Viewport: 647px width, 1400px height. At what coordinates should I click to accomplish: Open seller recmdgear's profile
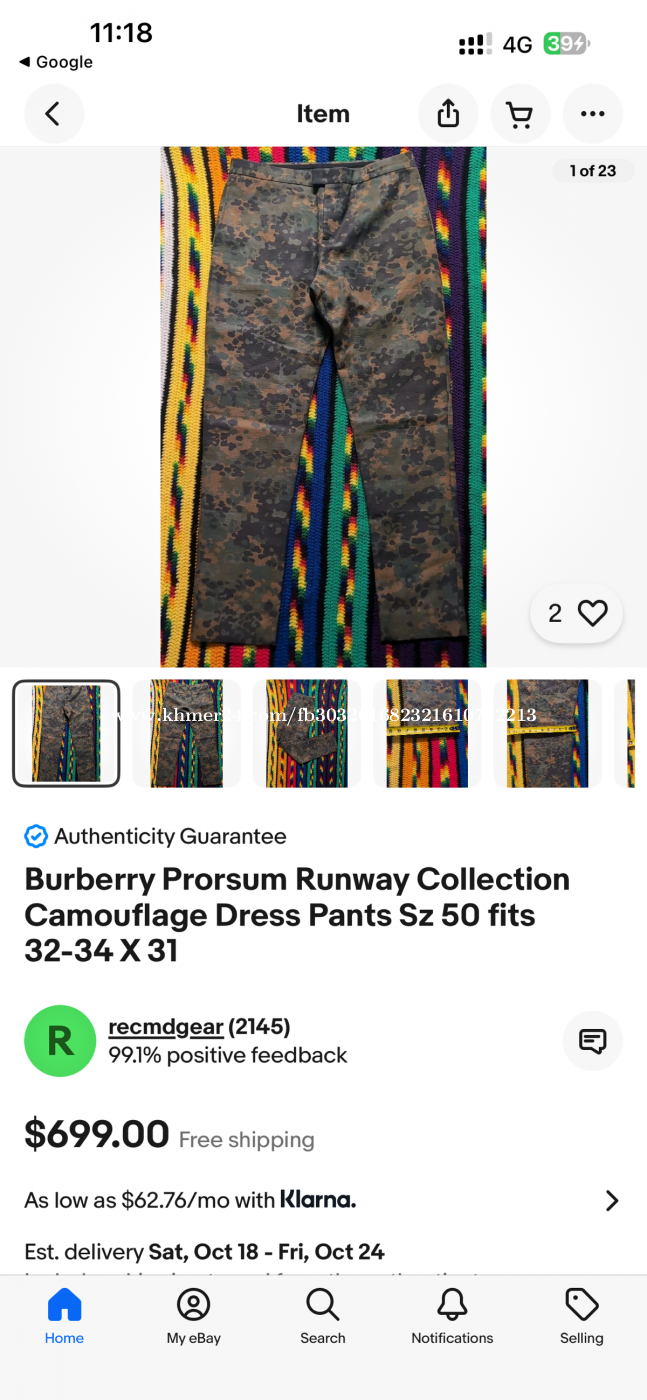click(x=165, y=1027)
